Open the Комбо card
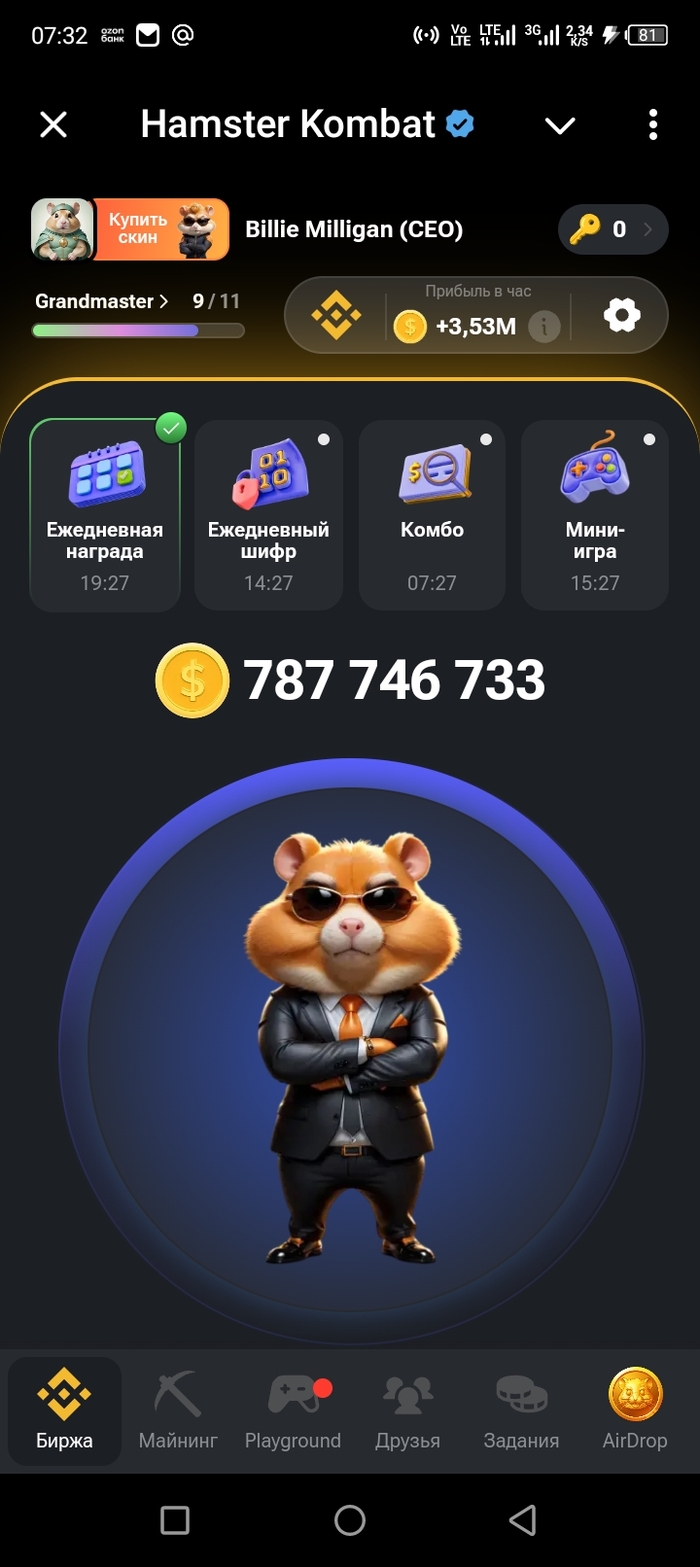 [432, 514]
